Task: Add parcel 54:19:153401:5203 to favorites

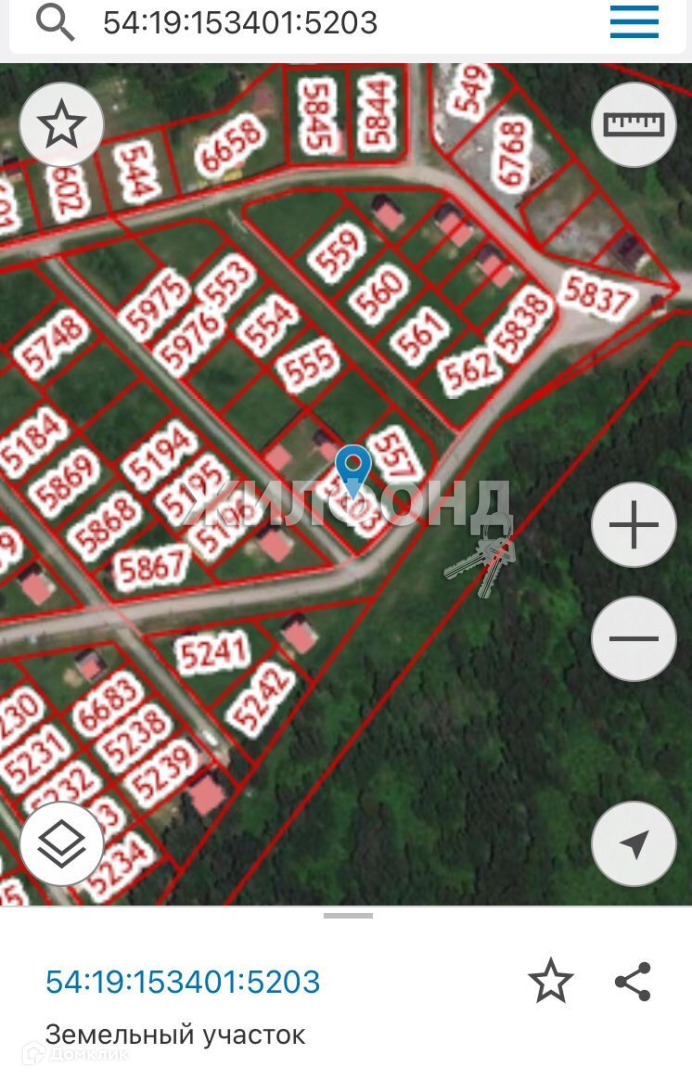Action: [x=550, y=981]
